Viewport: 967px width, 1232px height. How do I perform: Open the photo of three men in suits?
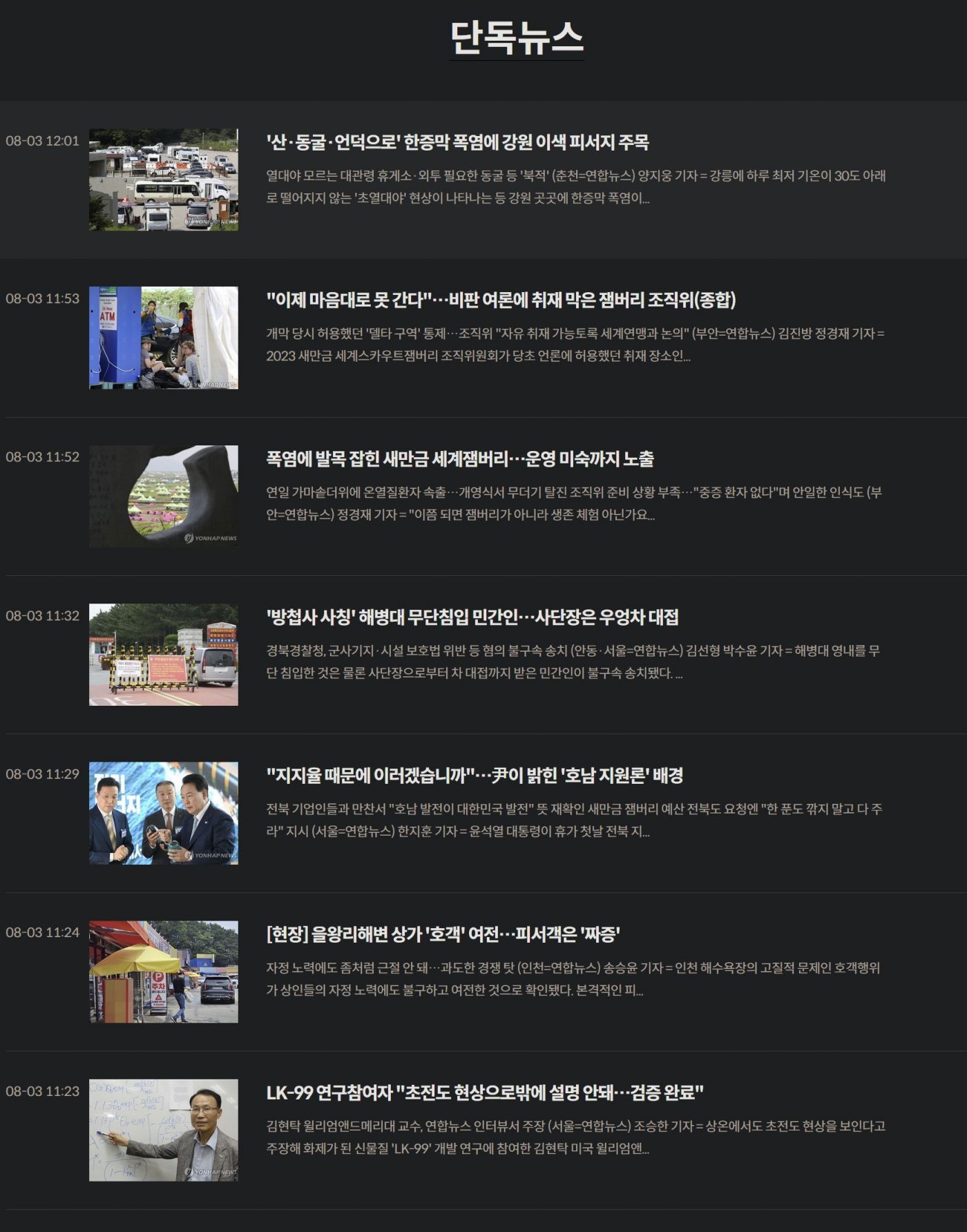pos(164,814)
